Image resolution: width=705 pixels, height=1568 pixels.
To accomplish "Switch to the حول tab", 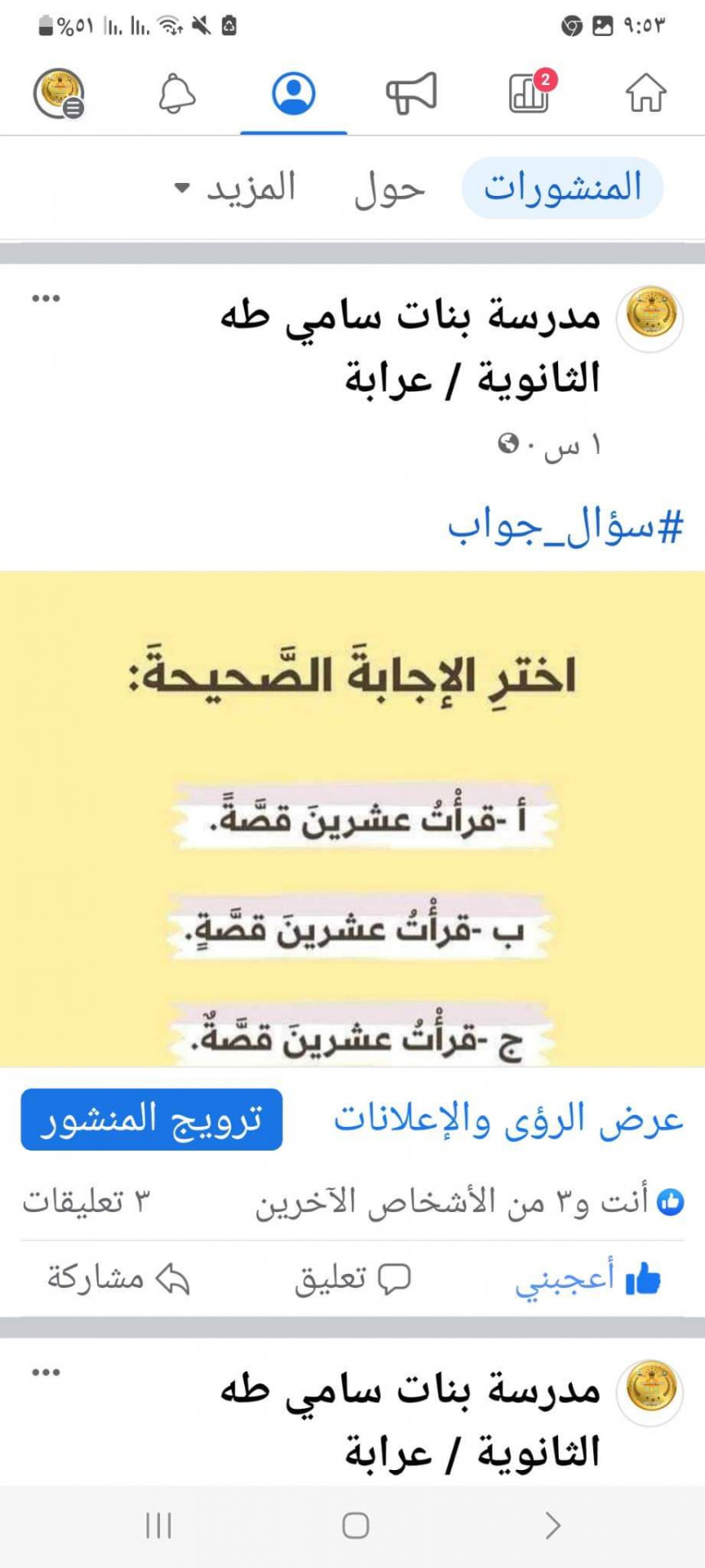I will click(x=390, y=189).
